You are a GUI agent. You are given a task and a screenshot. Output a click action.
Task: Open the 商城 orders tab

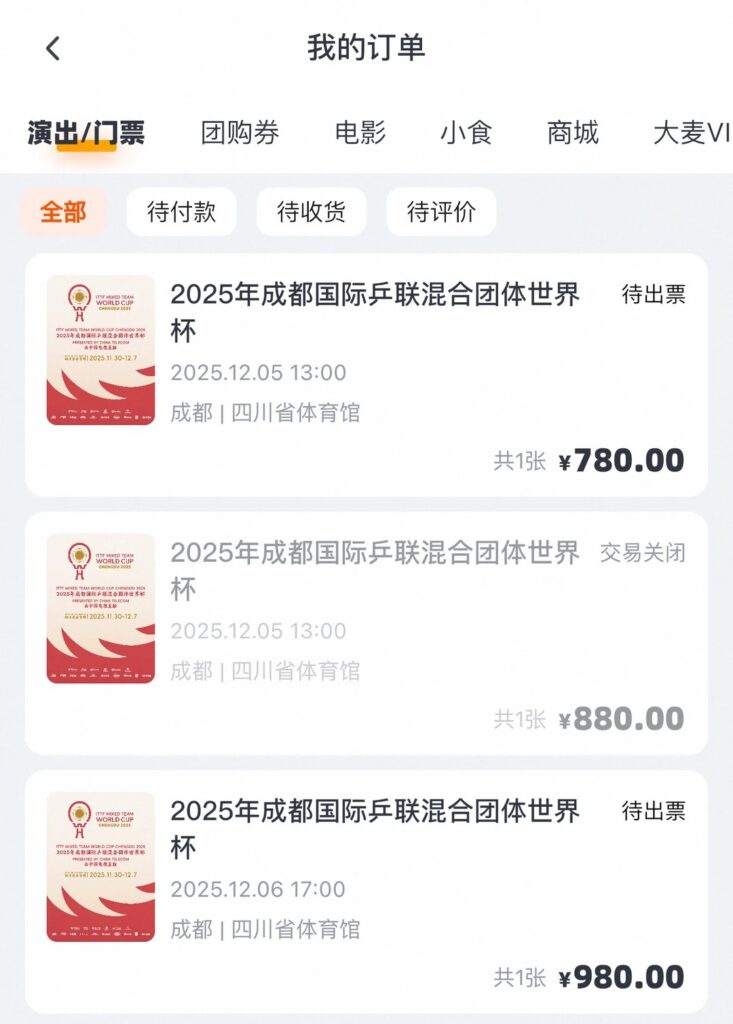click(x=573, y=132)
